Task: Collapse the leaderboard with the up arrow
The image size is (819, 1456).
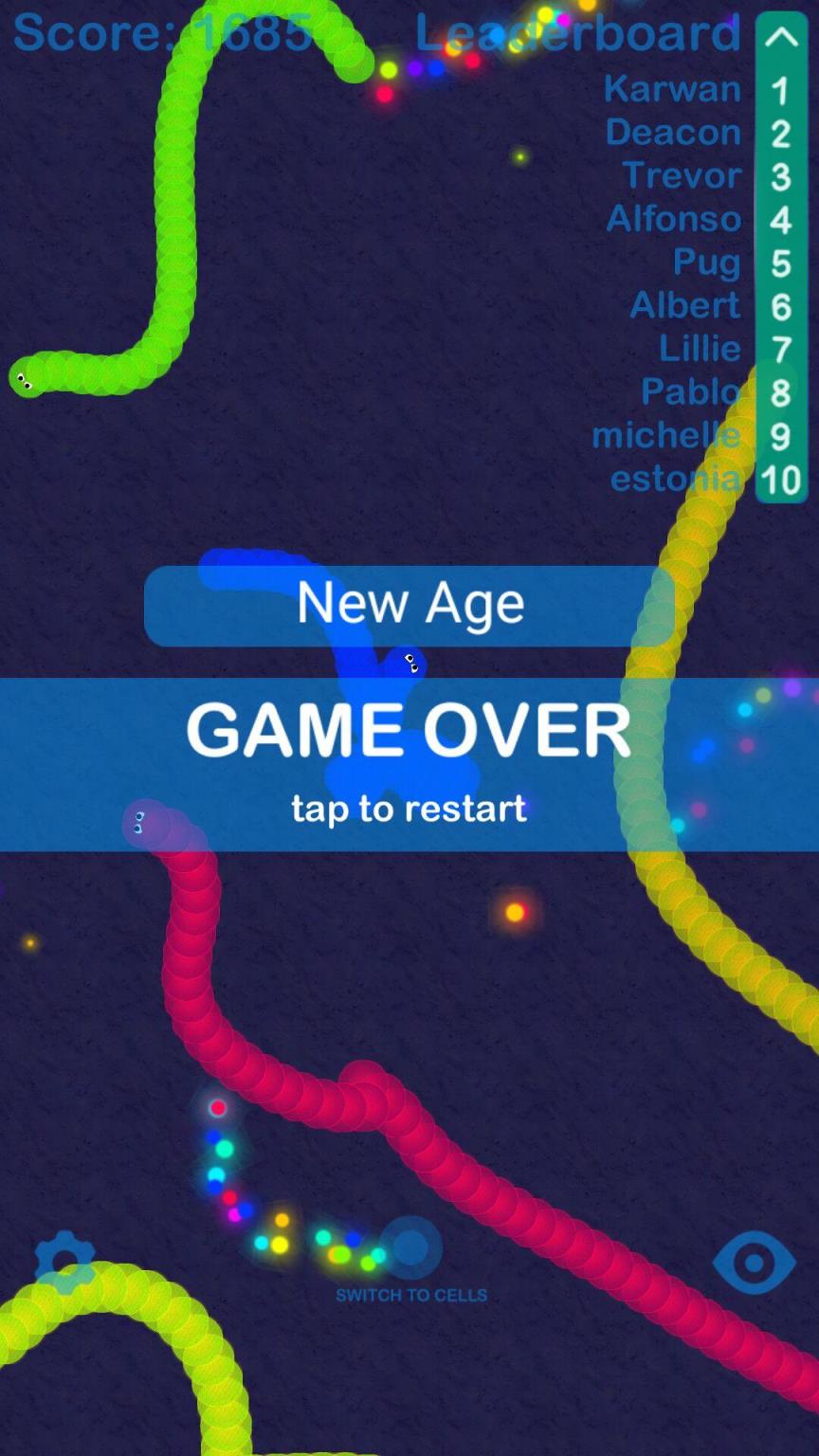Action: (x=781, y=38)
